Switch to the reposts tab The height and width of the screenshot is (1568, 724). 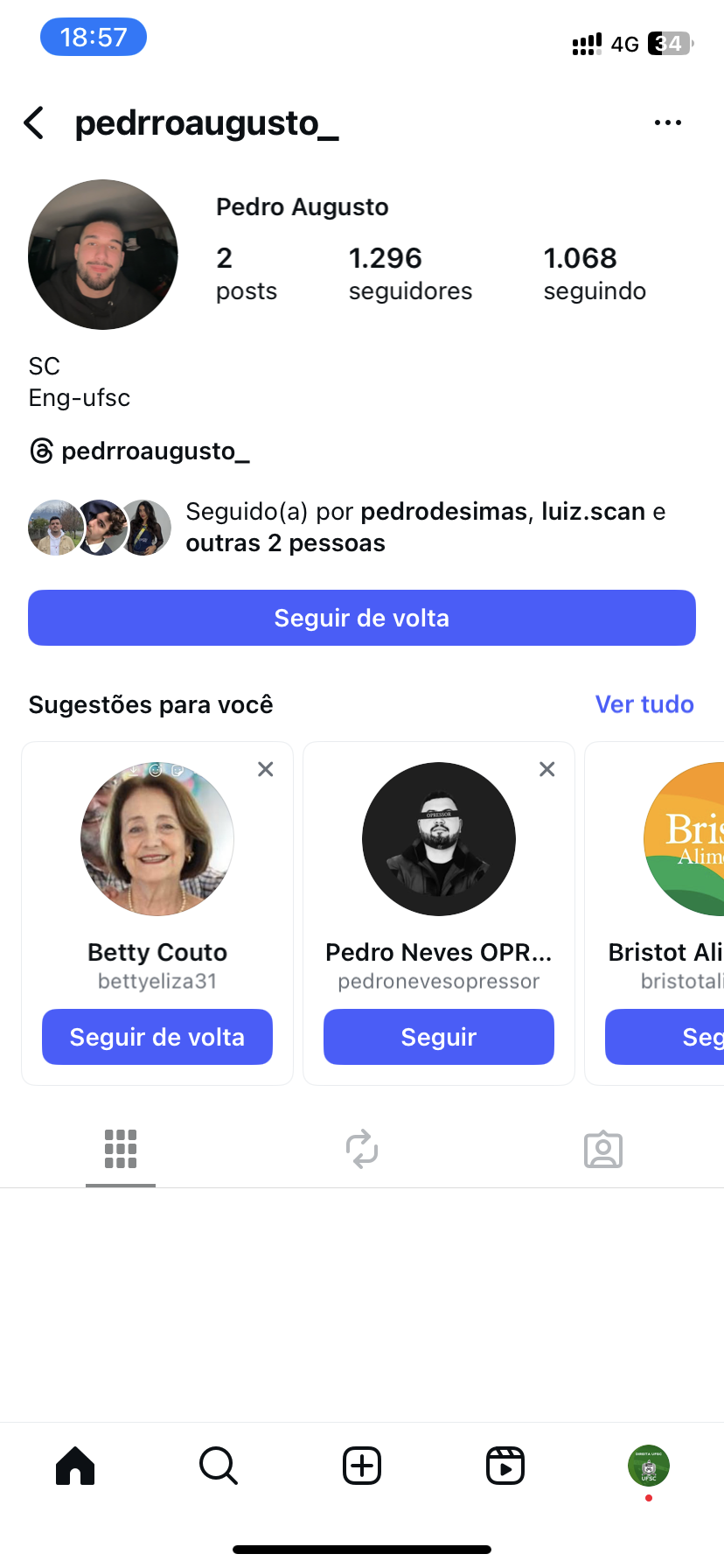tap(362, 1149)
